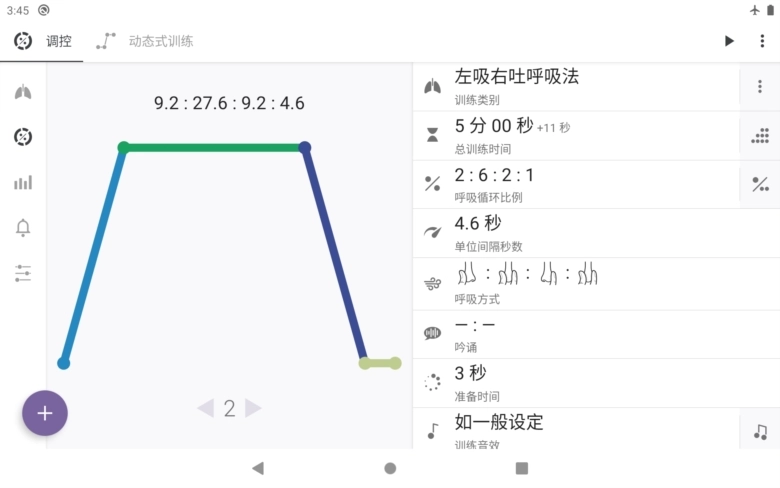Viewport: 780px width, 488px height.
Task: Tap the percent icon beside 呼吸循环比例
Action: tap(760, 184)
